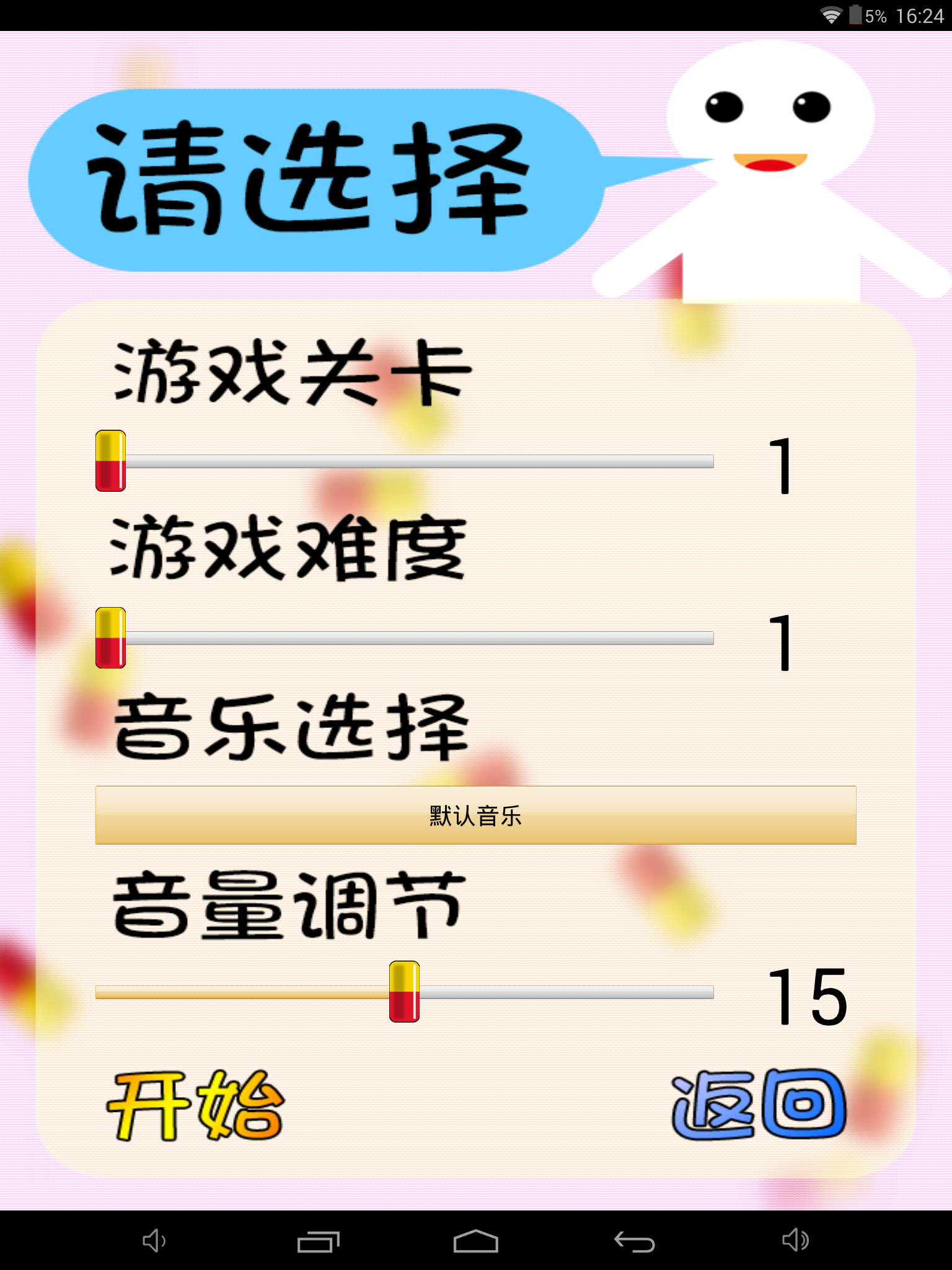Go back with the 返回 button
The width and height of the screenshot is (952, 1270).
coord(759,1104)
